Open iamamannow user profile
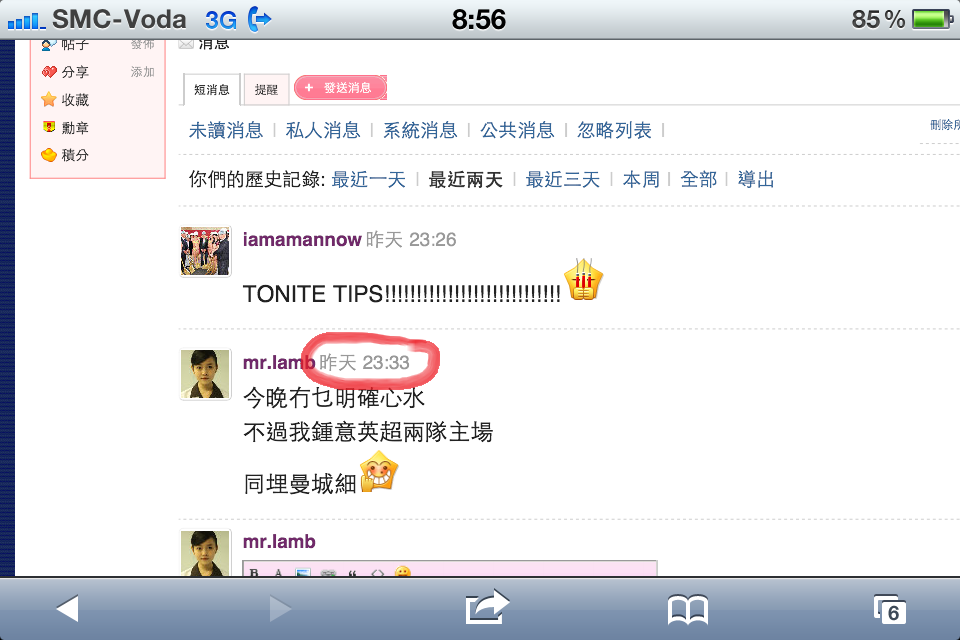Screen dimensions: 960x640 300,239
